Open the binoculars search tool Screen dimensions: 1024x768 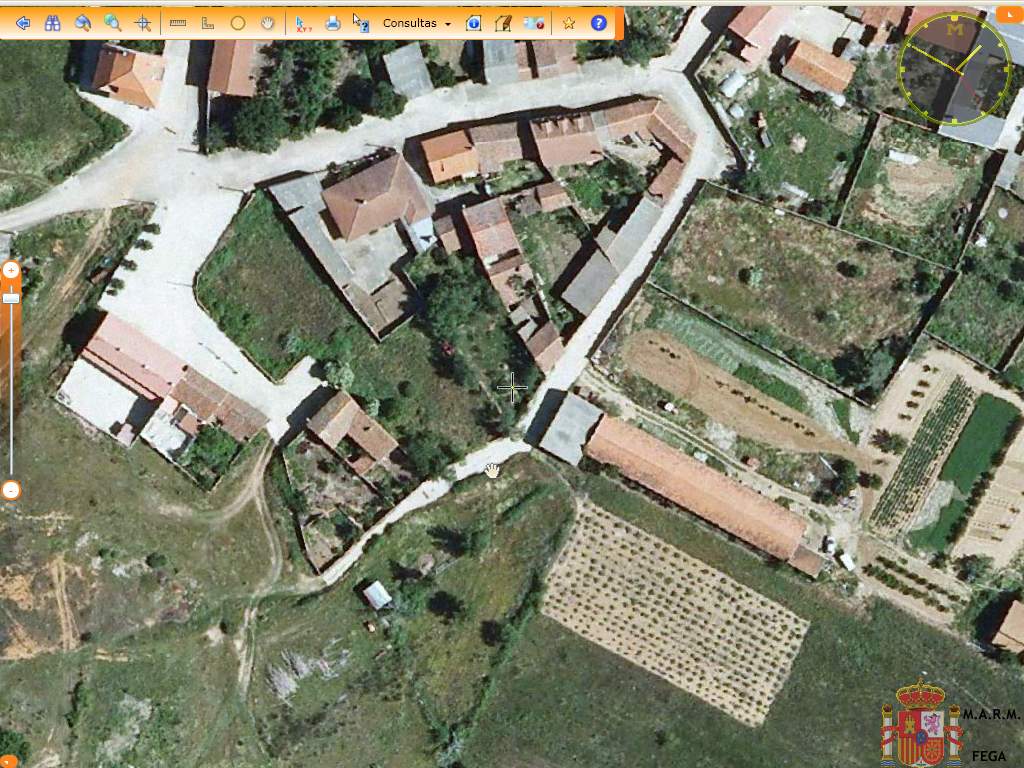pos(53,23)
